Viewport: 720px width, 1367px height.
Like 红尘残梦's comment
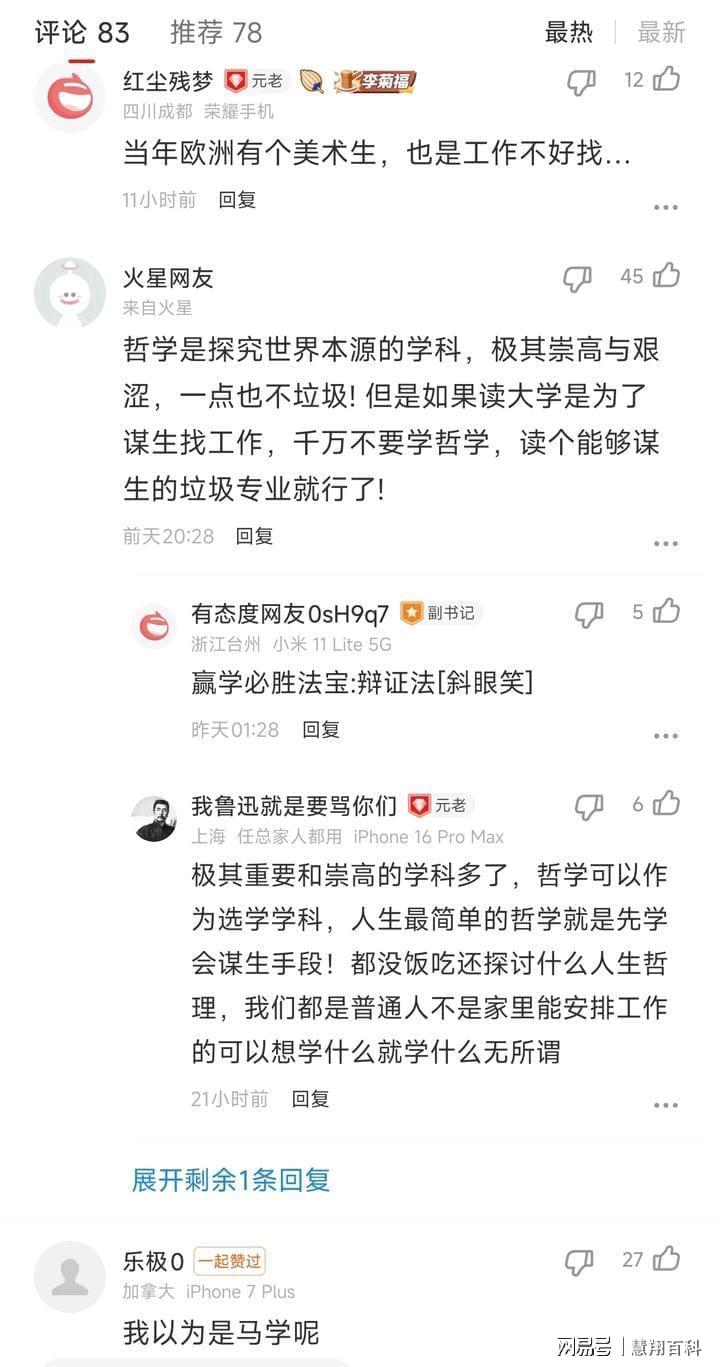click(x=667, y=79)
